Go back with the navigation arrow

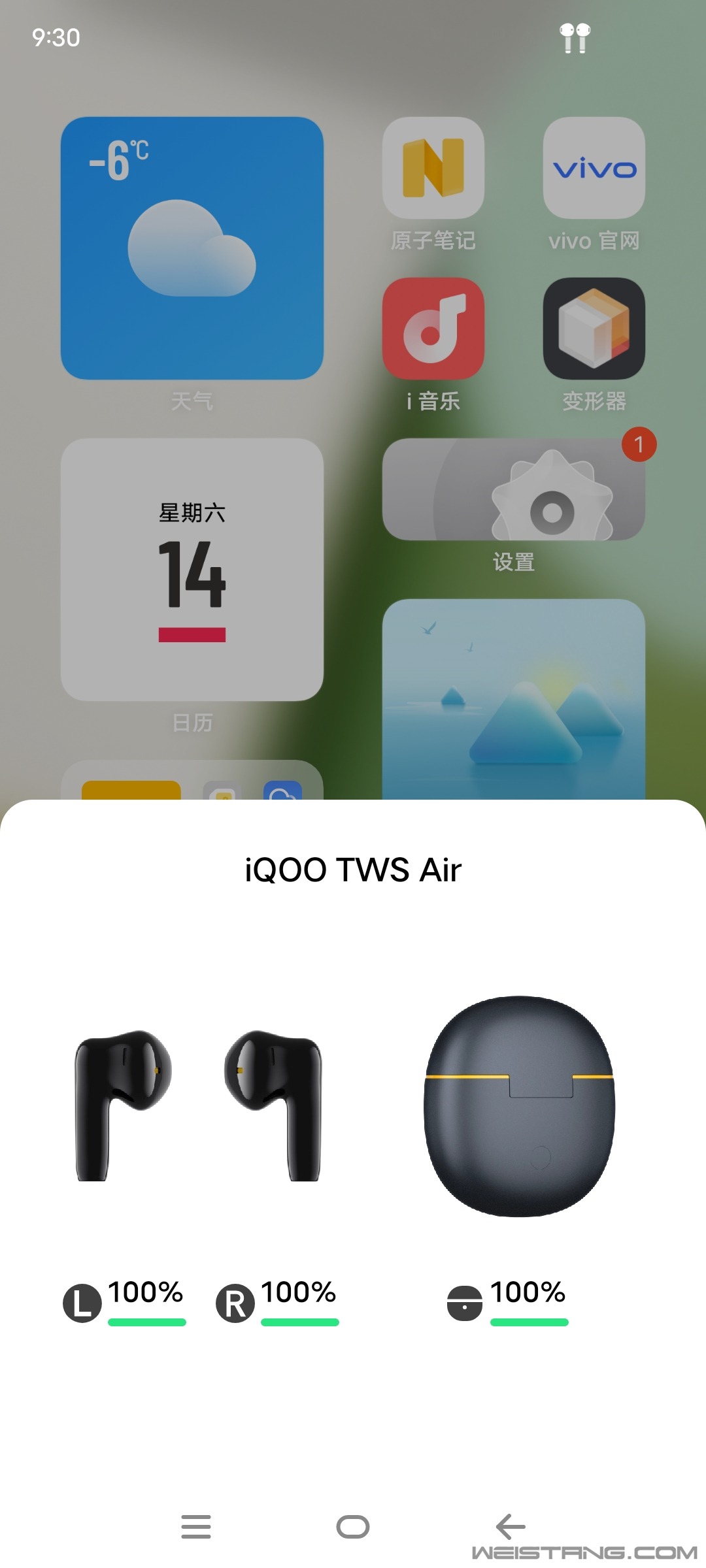coord(511,1527)
